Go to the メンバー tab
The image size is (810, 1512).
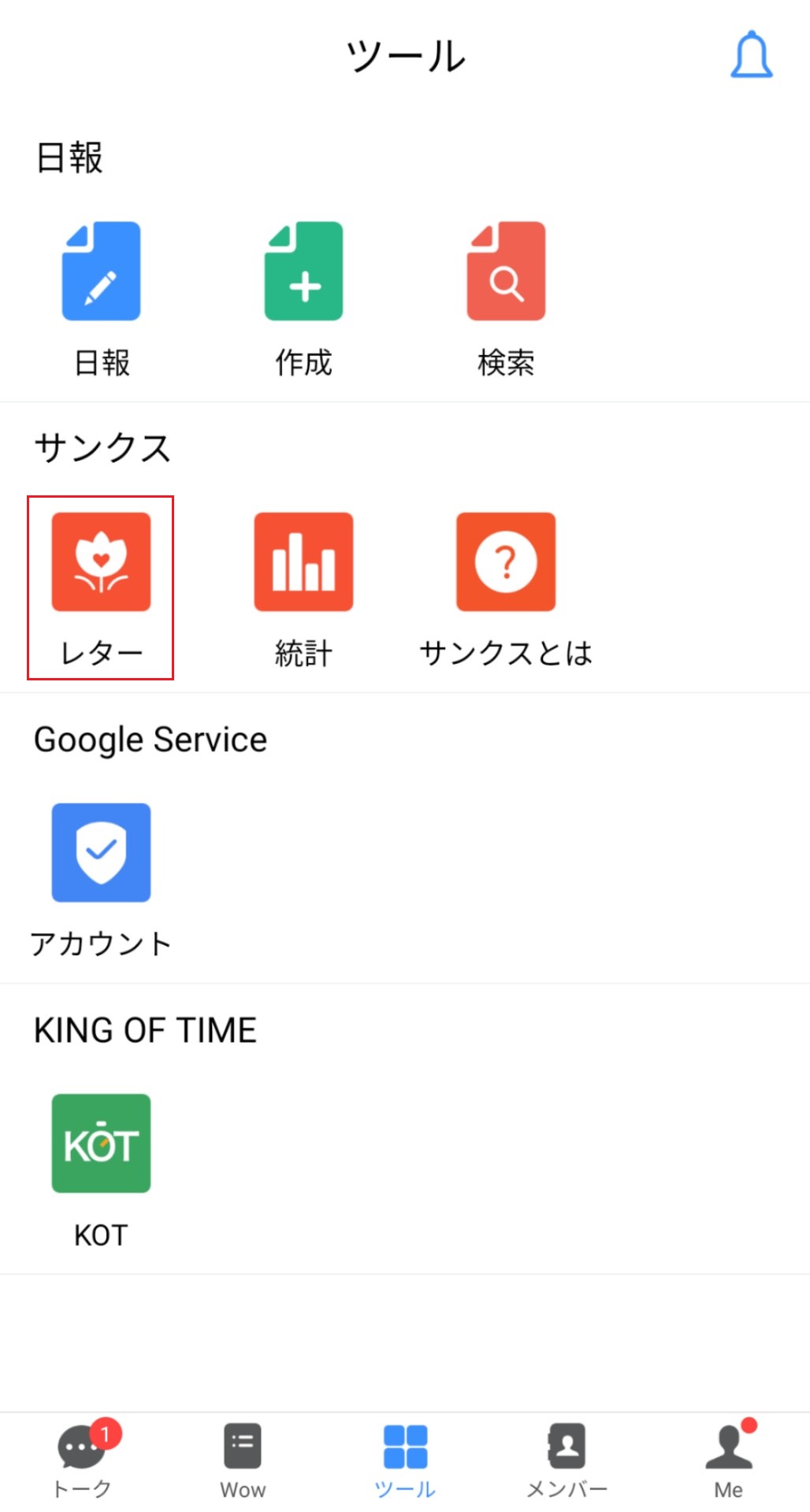[x=567, y=1460]
